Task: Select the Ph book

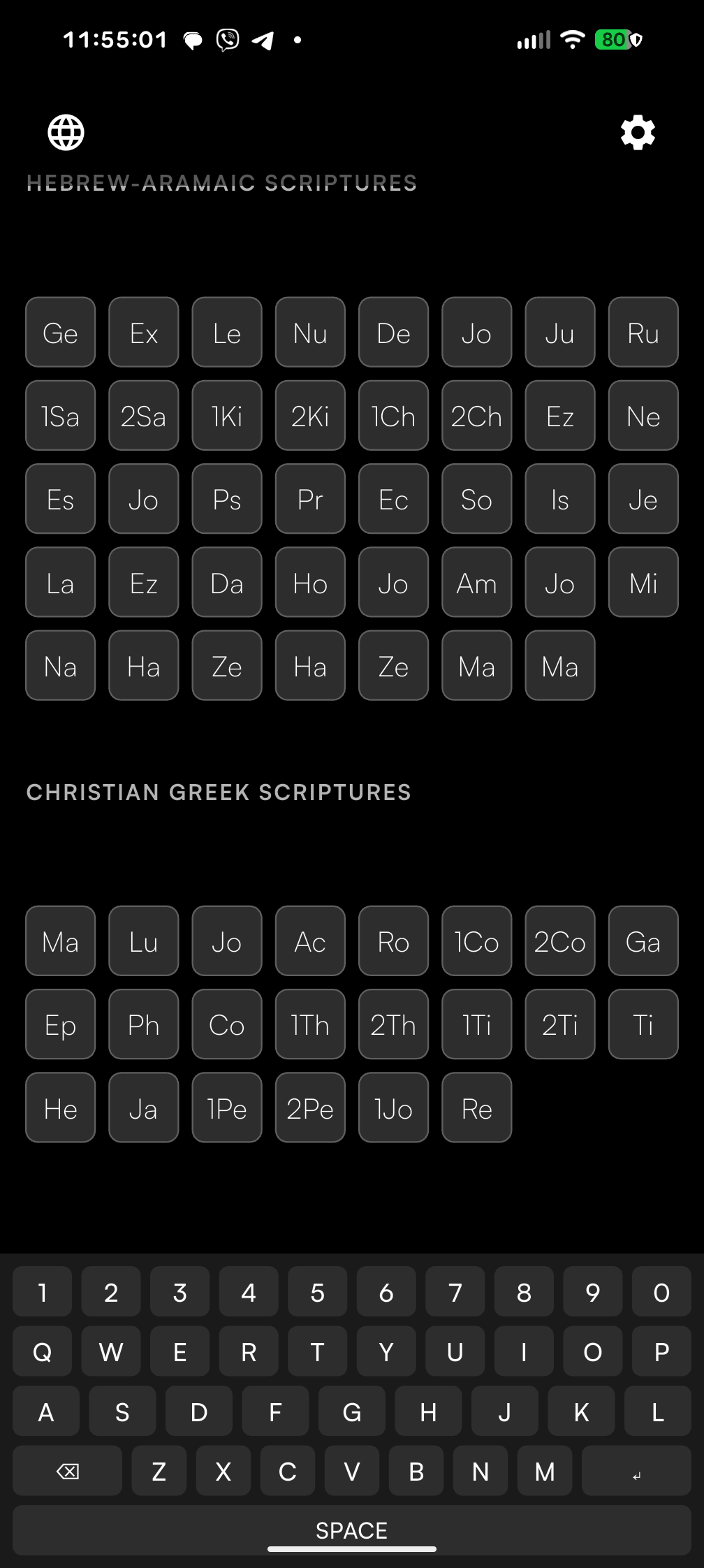Action: pyautogui.click(x=144, y=1024)
